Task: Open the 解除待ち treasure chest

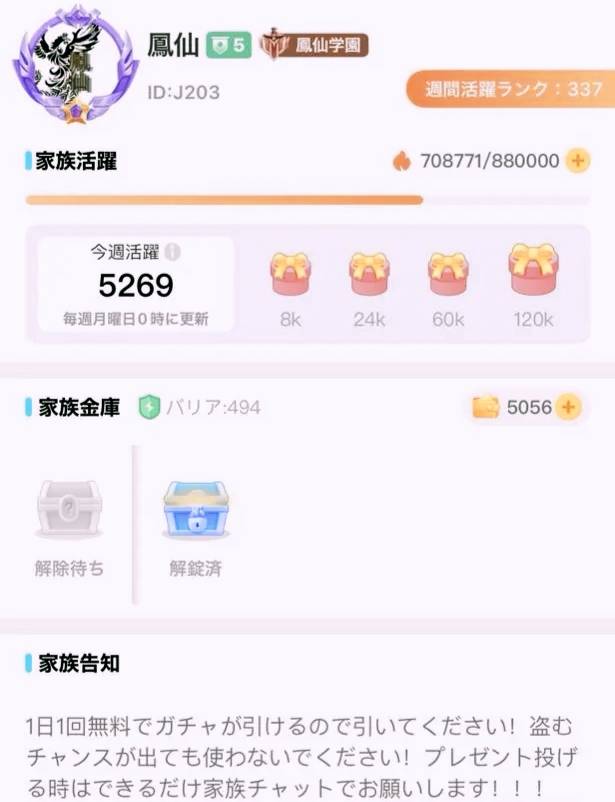Action: [x=70, y=511]
